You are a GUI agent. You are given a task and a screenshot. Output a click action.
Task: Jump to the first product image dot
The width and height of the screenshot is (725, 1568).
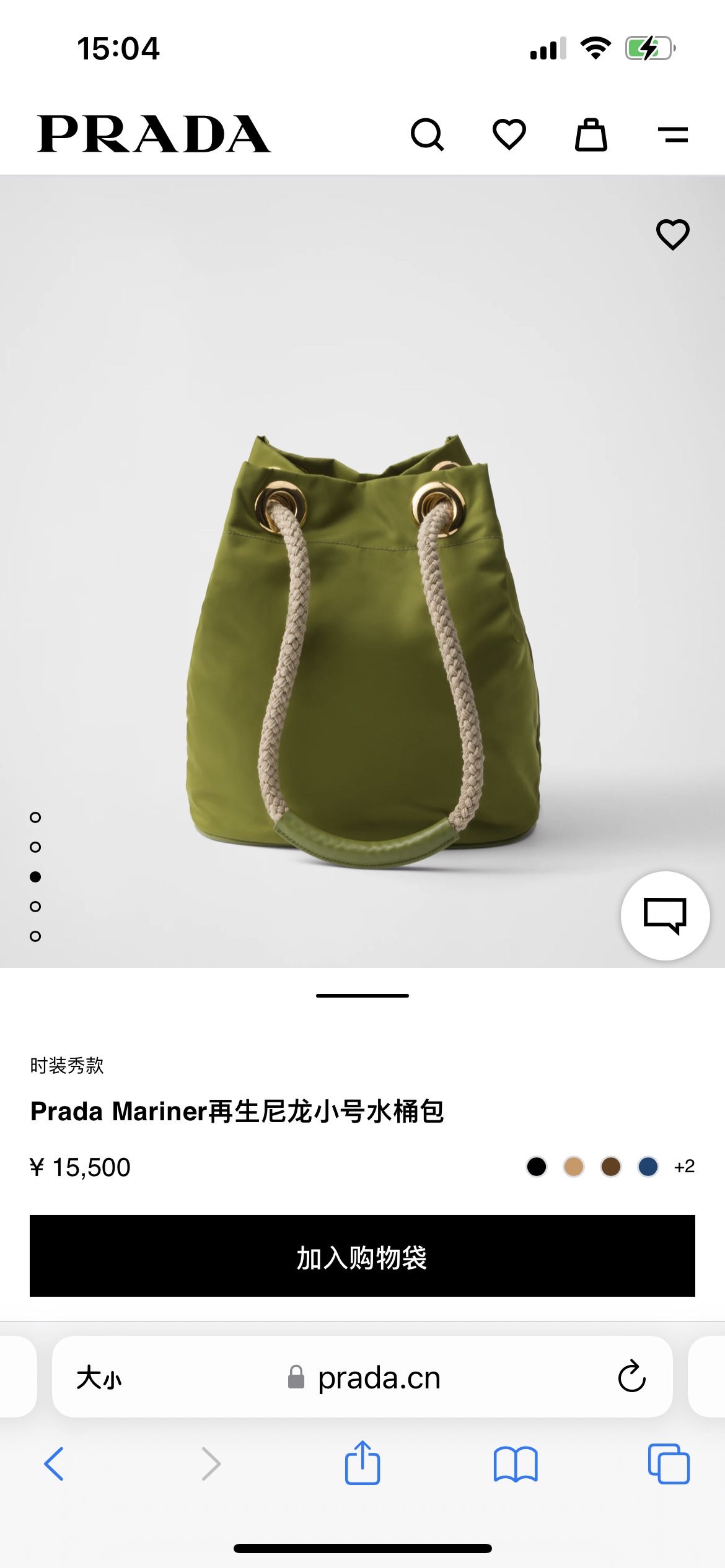click(35, 817)
